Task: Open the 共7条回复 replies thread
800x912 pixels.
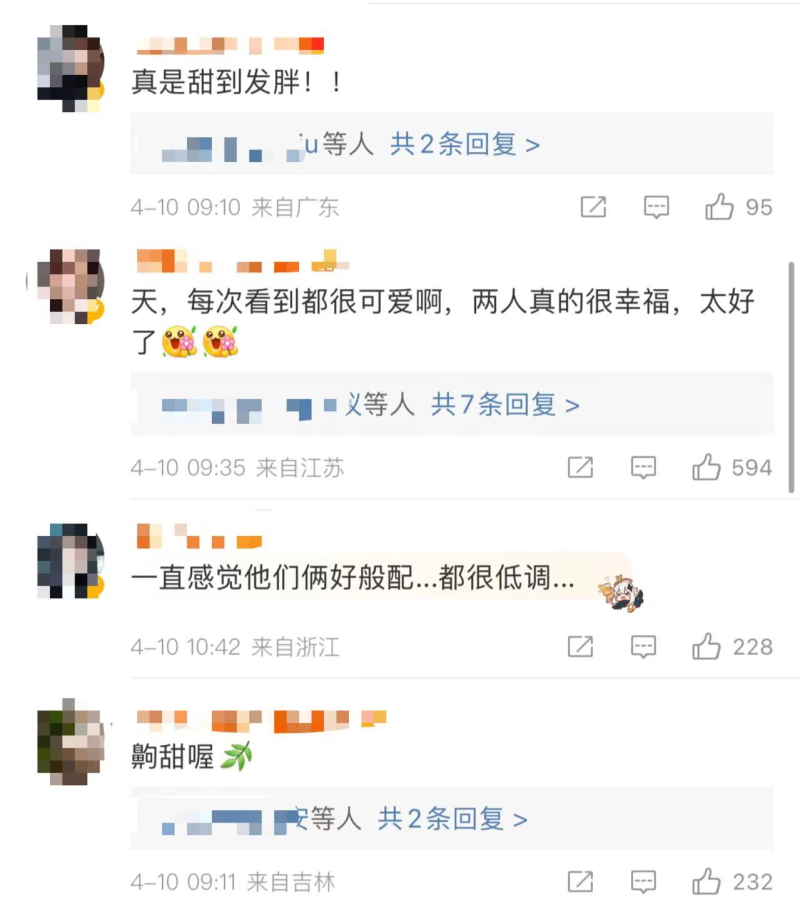Action: click(505, 405)
